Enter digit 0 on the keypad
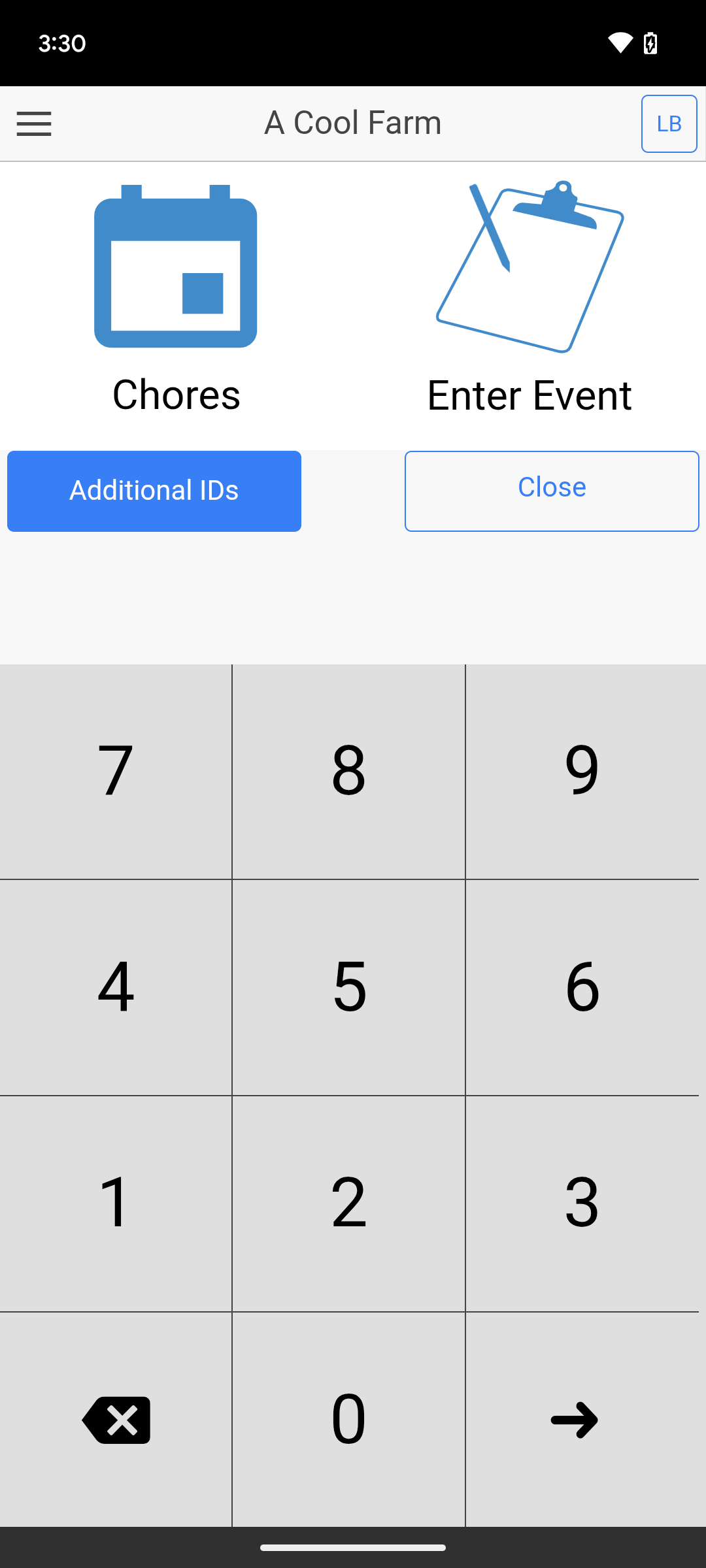This screenshot has height=1568, width=706. click(348, 1419)
